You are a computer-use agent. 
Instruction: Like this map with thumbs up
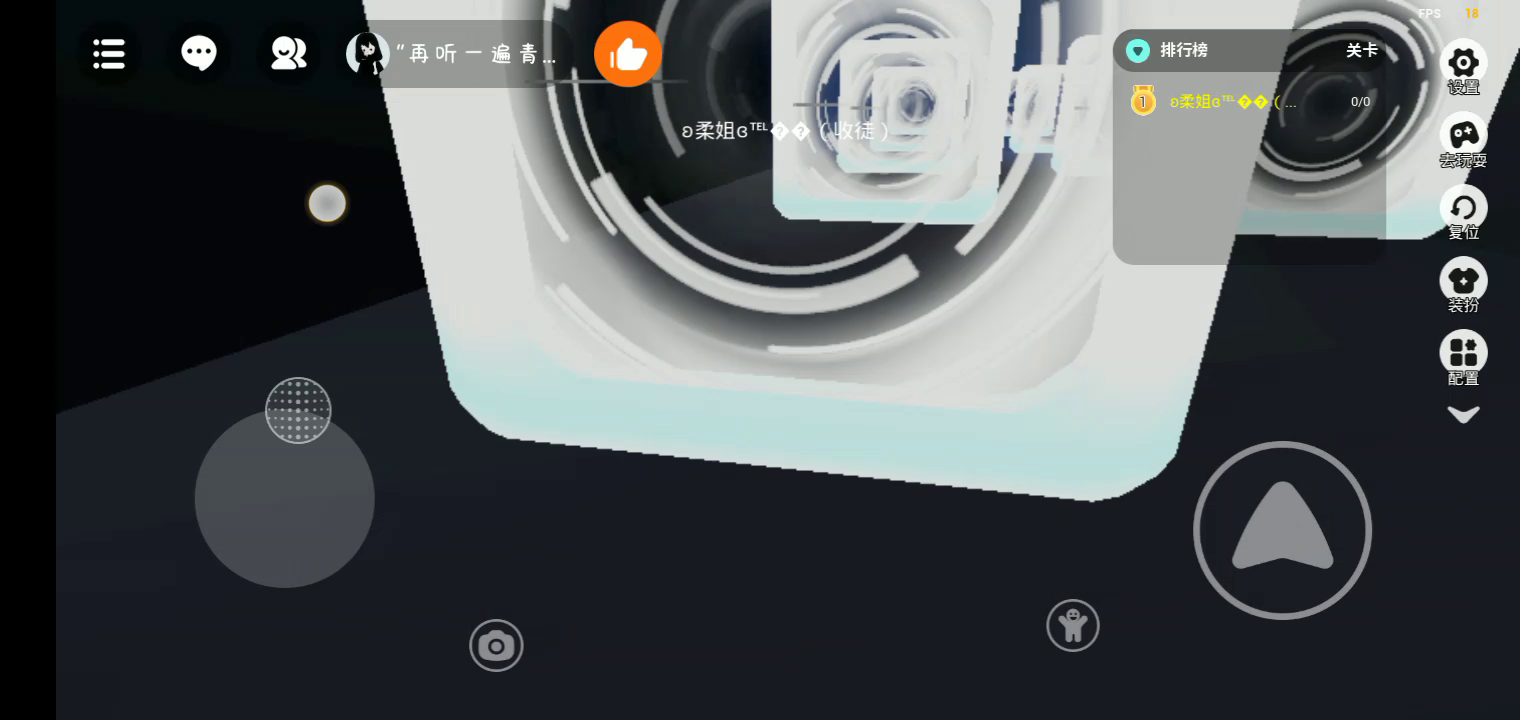click(628, 54)
